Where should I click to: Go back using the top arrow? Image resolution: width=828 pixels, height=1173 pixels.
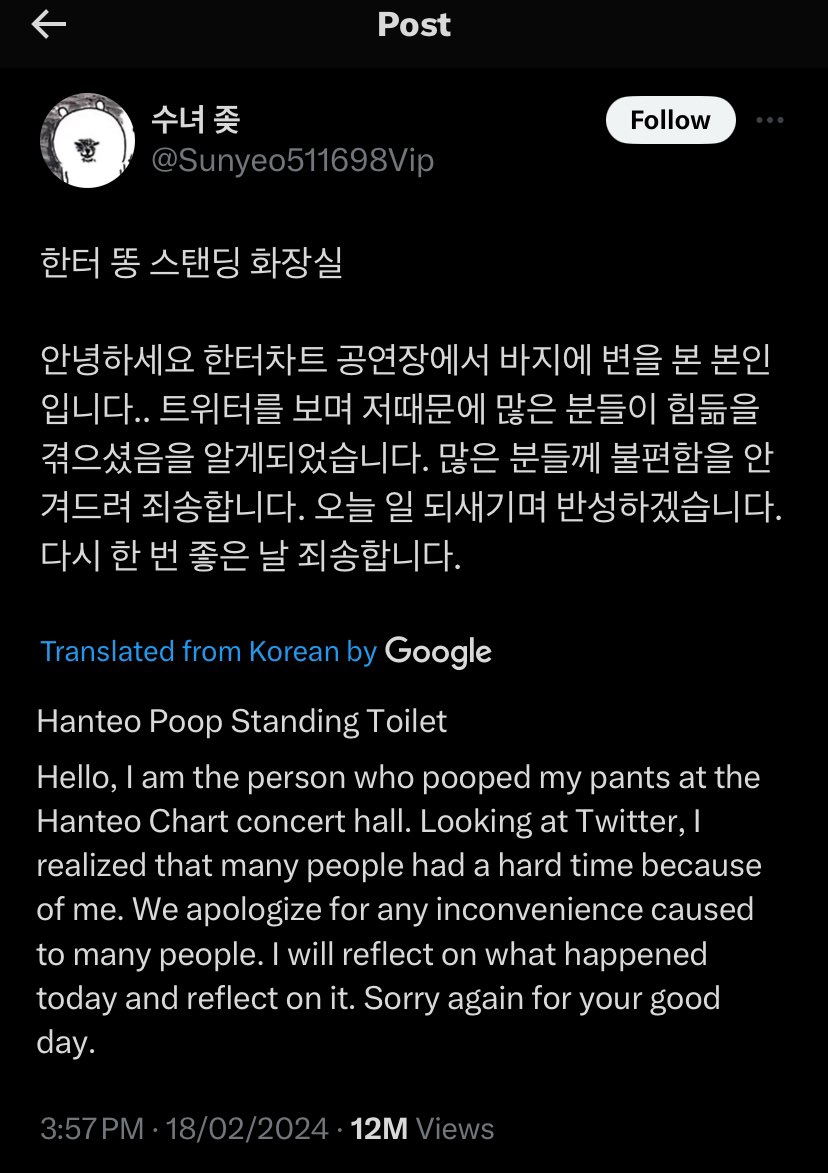pyautogui.click(x=48, y=25)
